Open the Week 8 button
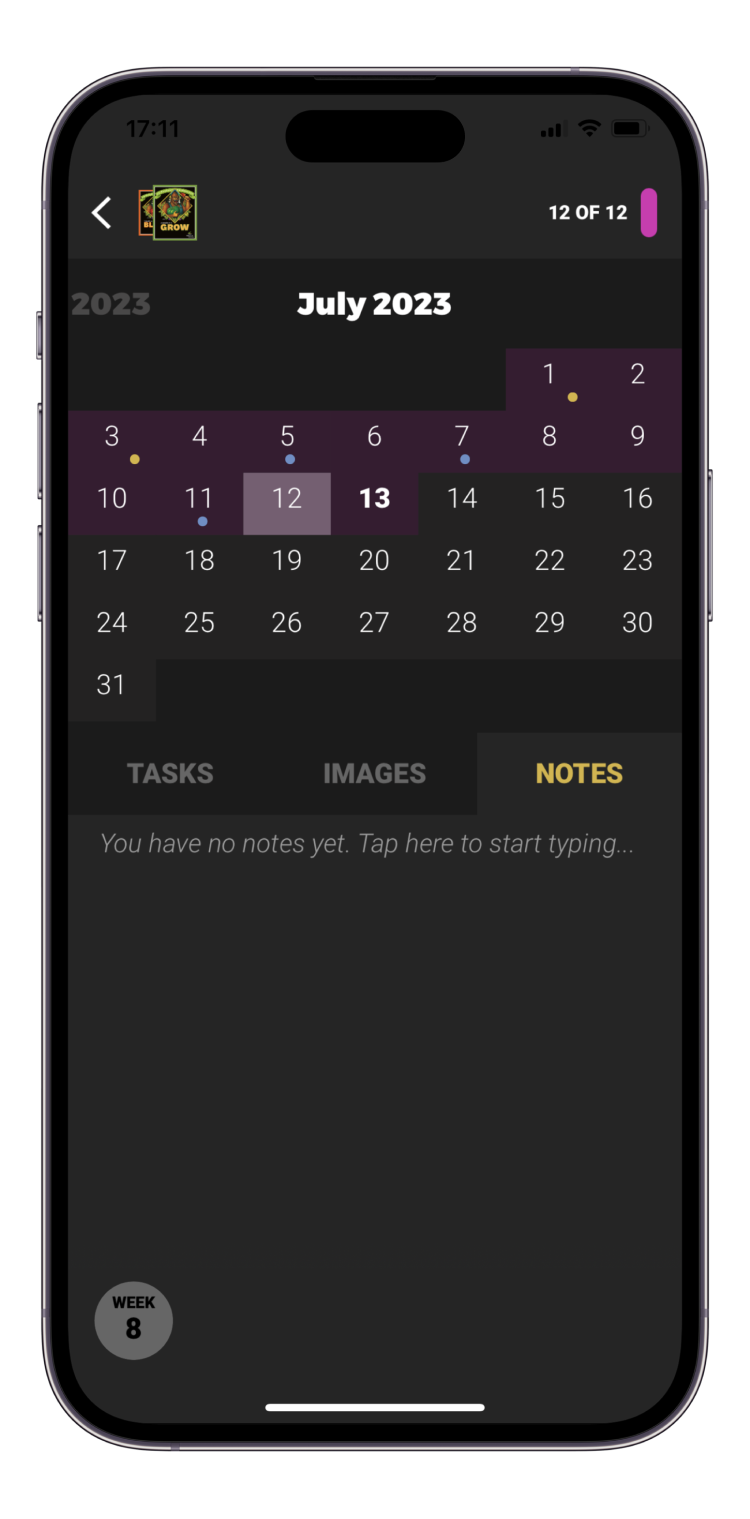The width and height of the screenshot is (750, 1519). (x=133, y=1320)
